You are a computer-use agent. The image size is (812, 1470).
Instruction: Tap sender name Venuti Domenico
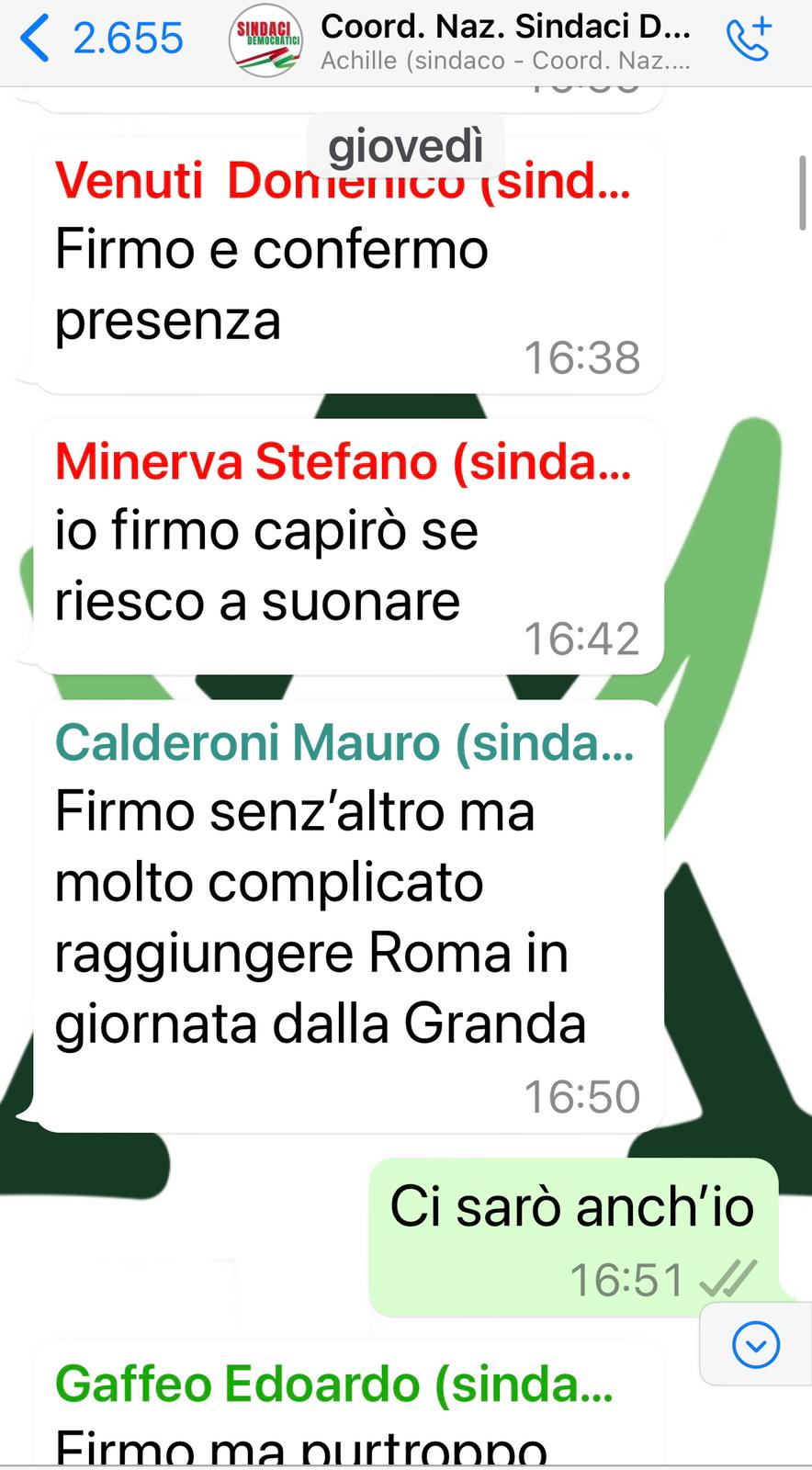click(x=343, y=180)
